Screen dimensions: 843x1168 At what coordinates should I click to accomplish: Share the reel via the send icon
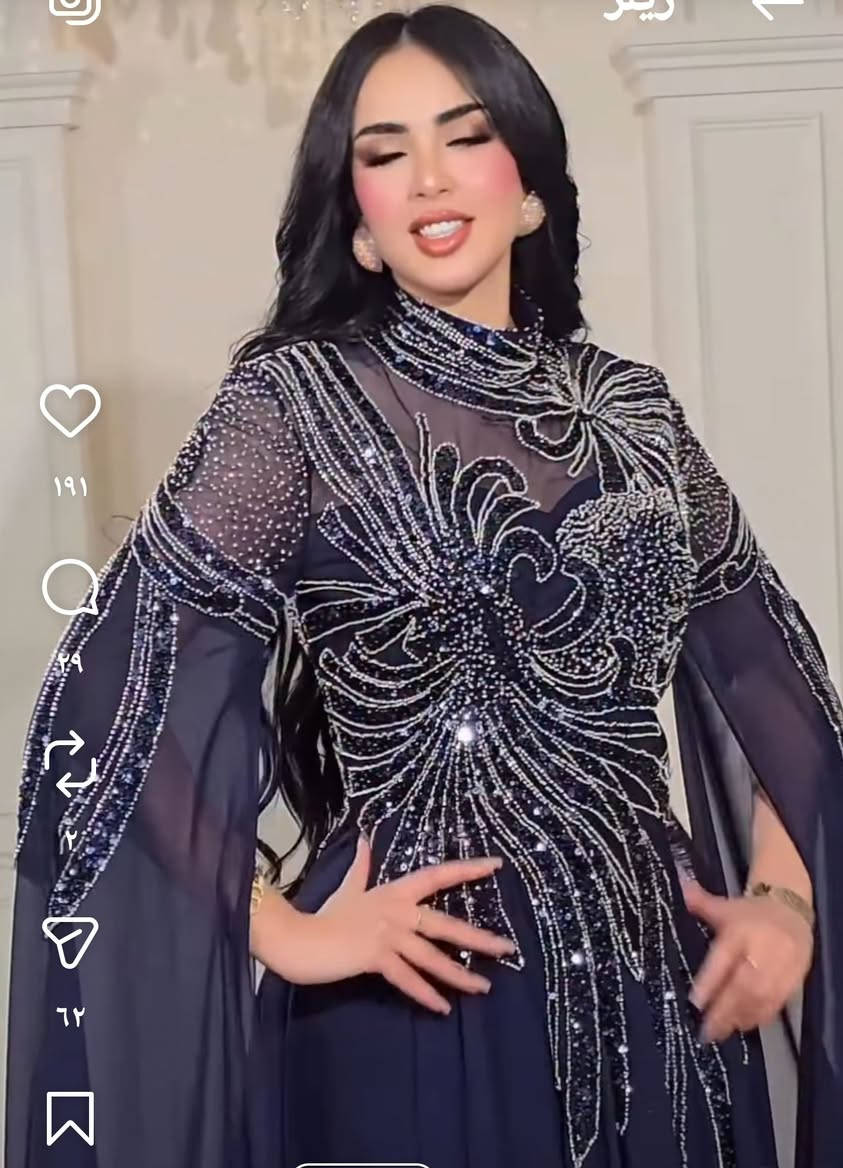[x=70, y=941]
